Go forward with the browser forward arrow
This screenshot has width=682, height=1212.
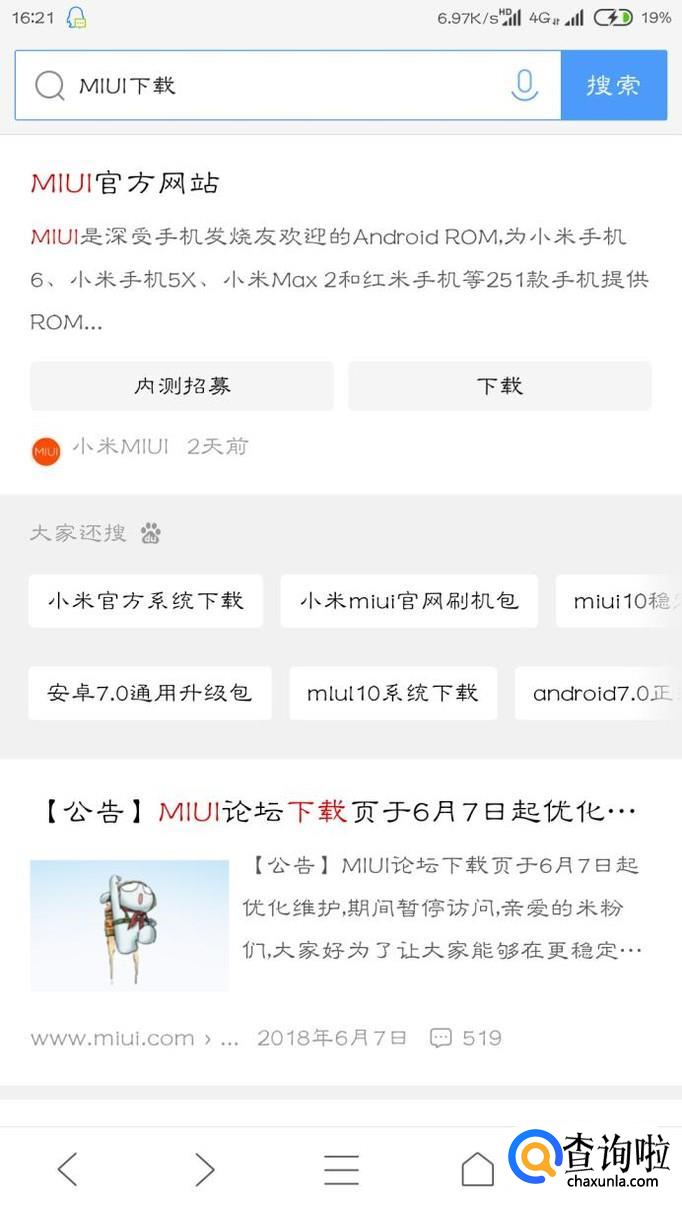204,1168
